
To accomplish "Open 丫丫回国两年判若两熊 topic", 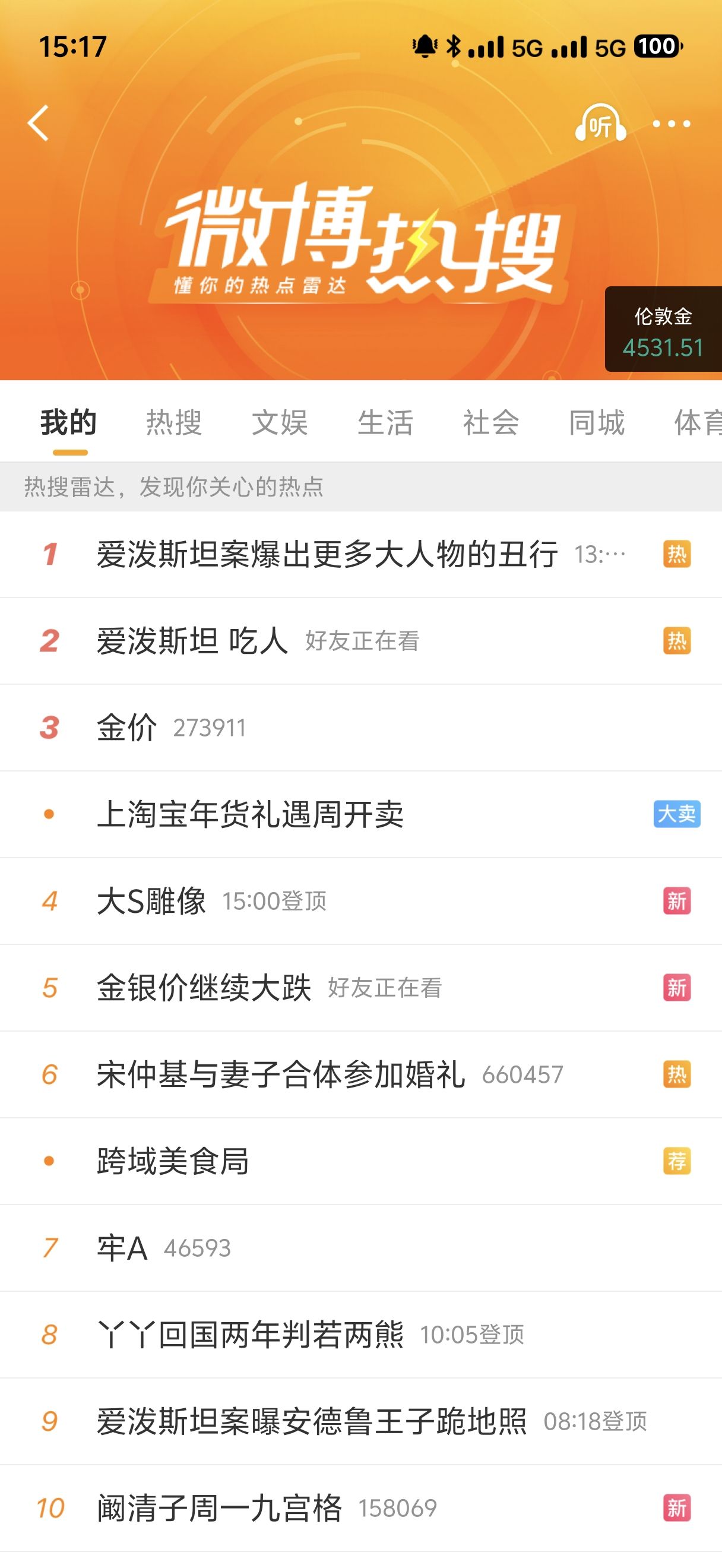I will [360, 1335].
